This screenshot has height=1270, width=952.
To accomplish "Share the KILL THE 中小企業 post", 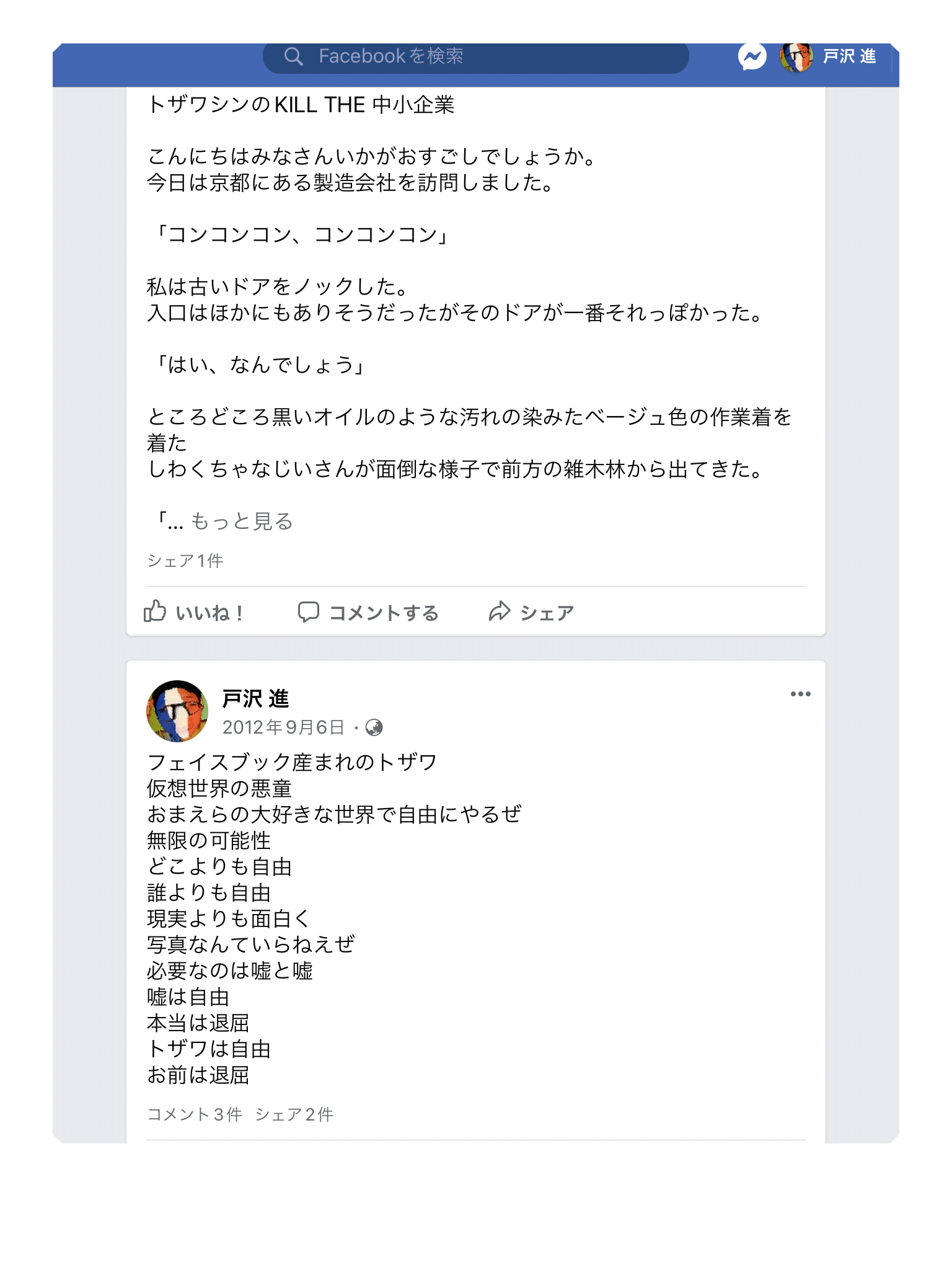I will 531,612.
